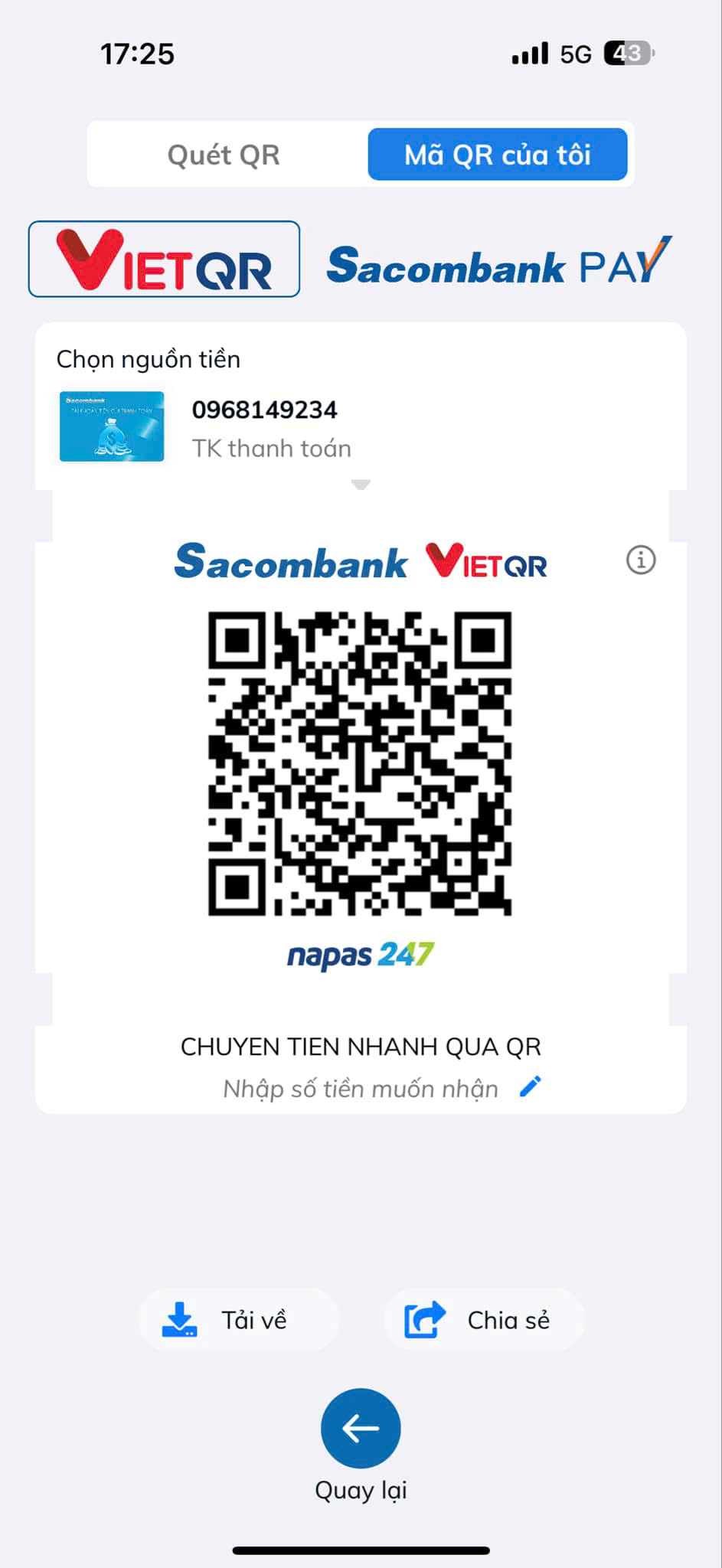Enter amount in Nhập số tiền muốn nhận
The image size is (722, 1568).
coord(361,1088)
